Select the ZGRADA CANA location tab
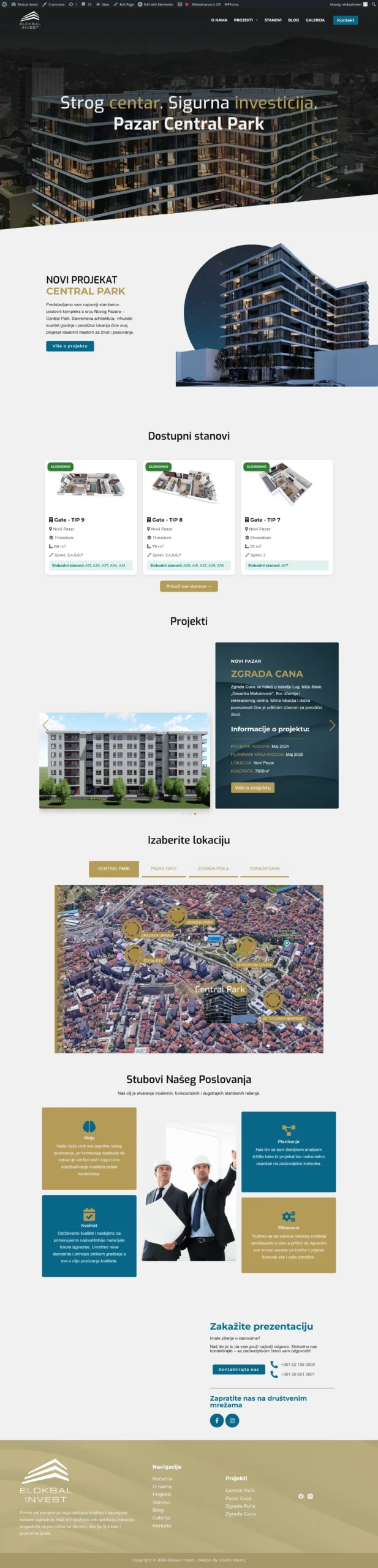The width and height of the screenshot is (378, 1568). (x=265, y=869)
